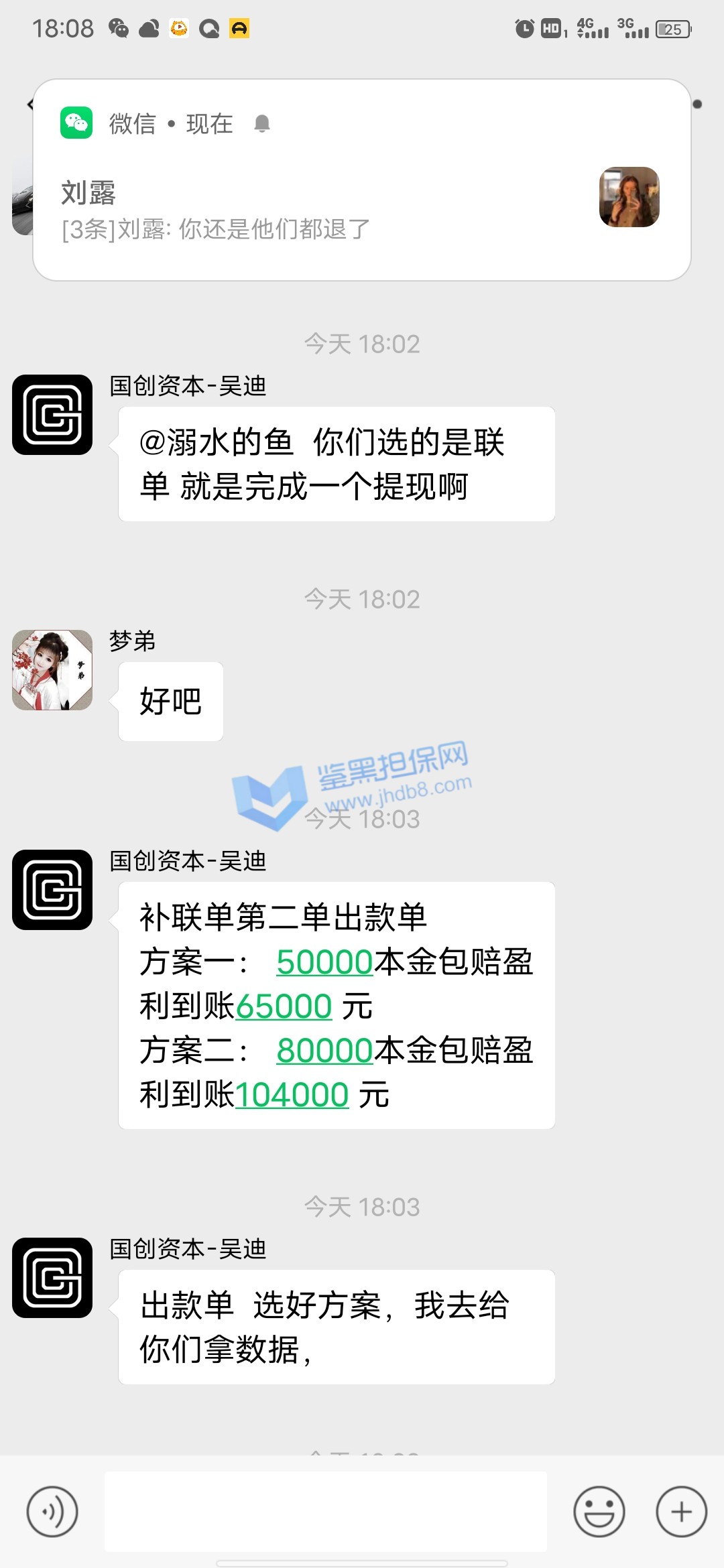The image size is (724, 1568).
Task: Tap the underlined number 50000
Action: click(324, 962)
